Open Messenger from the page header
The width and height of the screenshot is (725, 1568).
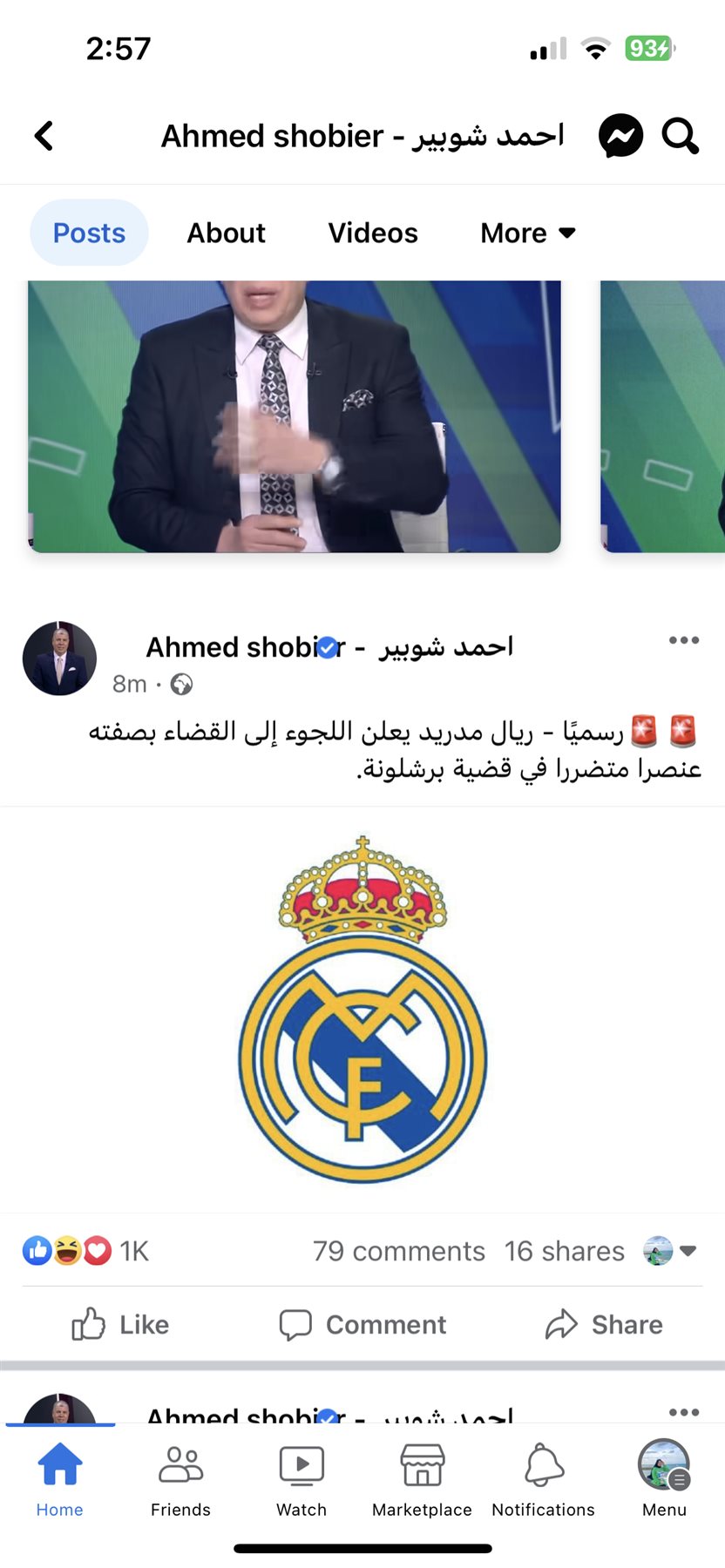(620, 136)
